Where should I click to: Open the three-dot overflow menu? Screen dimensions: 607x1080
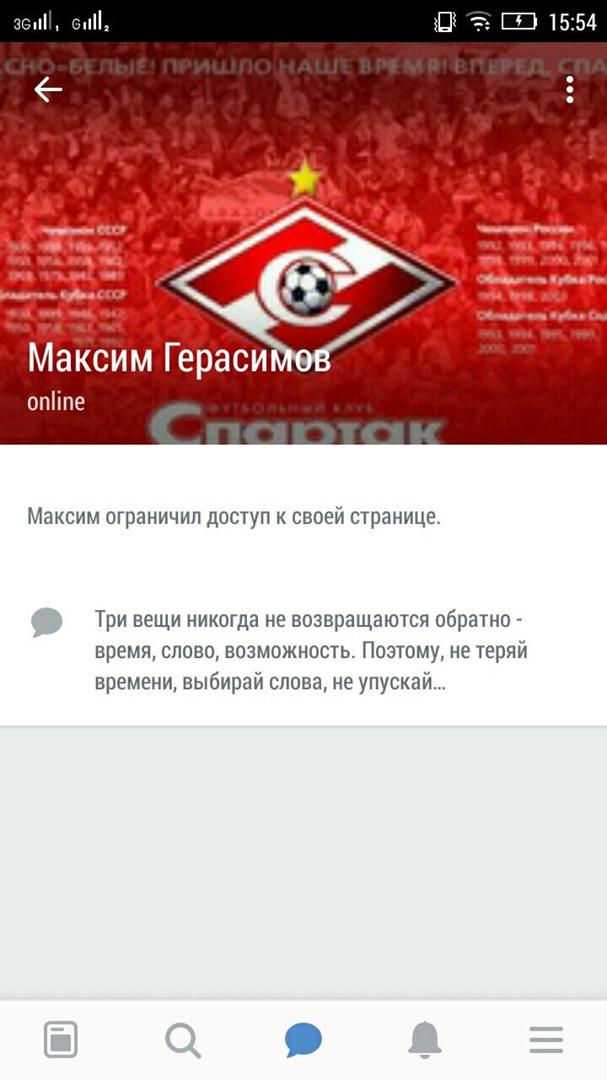pos(569,90)
